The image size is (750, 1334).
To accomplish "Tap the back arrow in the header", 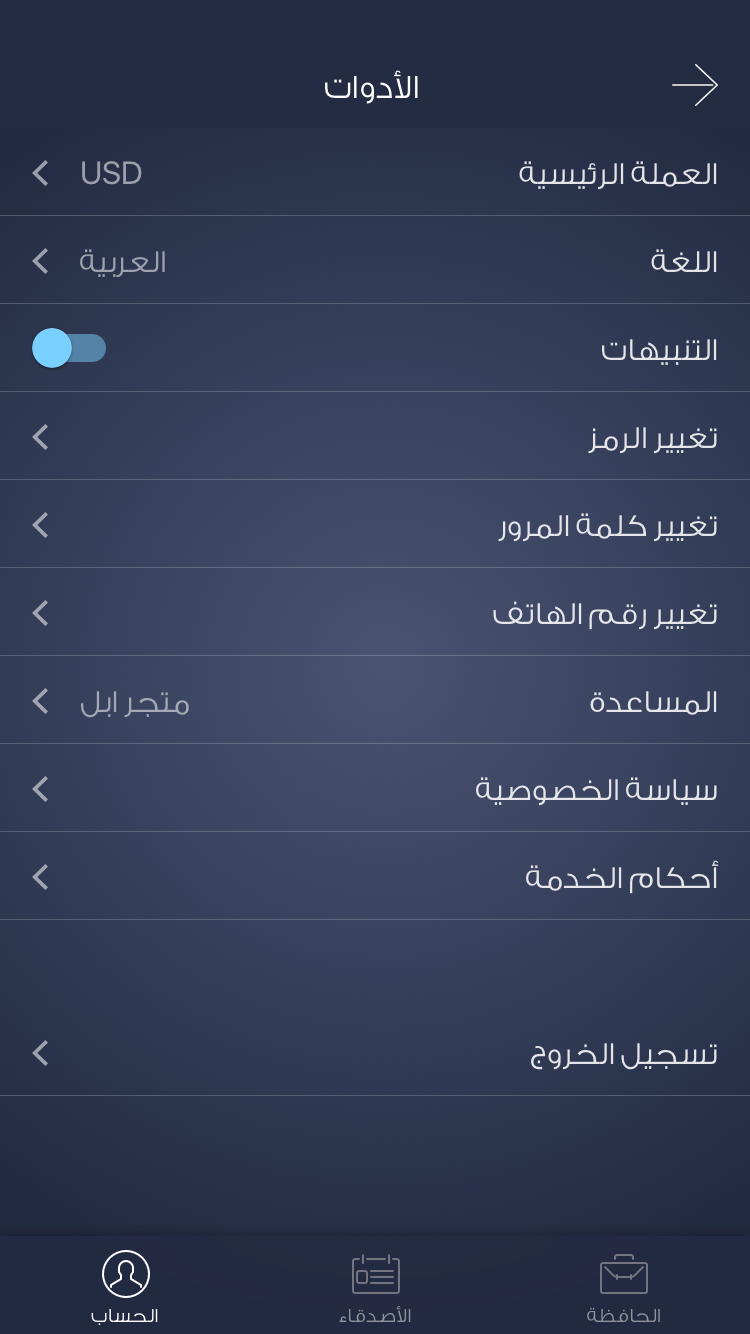I will (x=694, y=86).
